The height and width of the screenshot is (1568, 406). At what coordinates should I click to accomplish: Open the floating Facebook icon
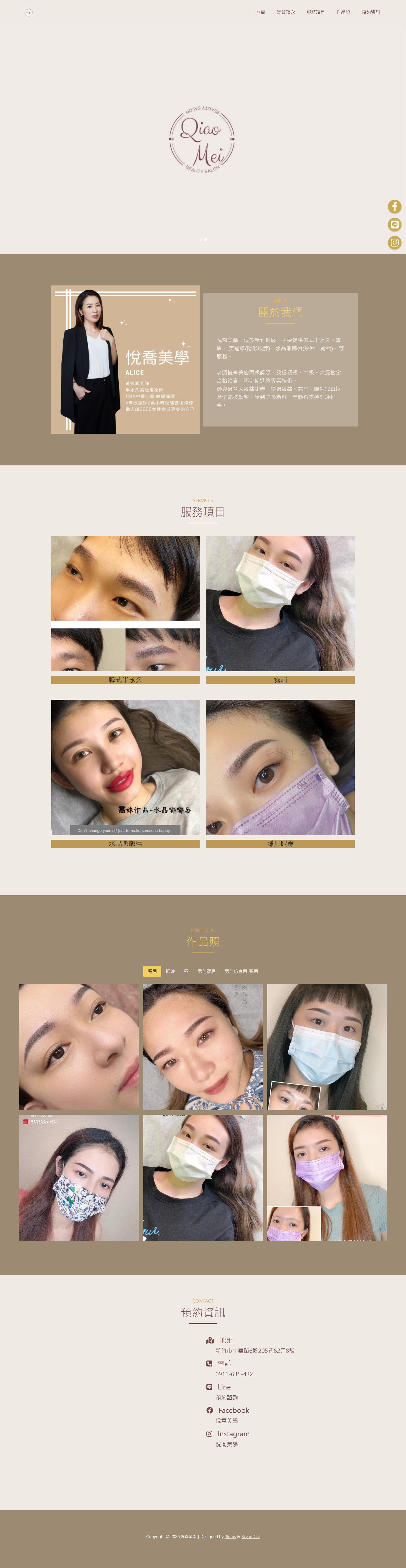coord(394,206)
